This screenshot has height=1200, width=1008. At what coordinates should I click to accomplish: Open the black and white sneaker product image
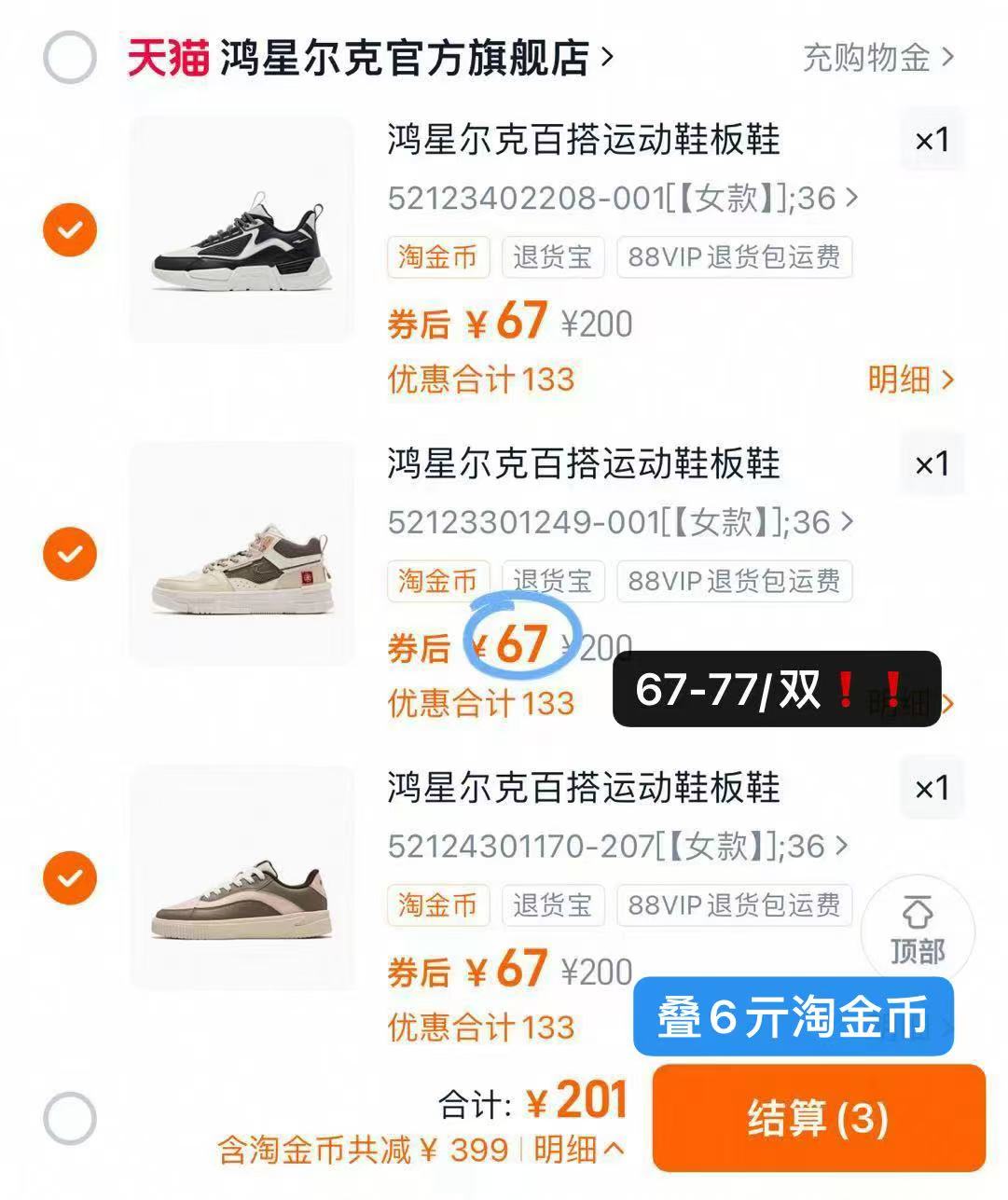point(242,229)
